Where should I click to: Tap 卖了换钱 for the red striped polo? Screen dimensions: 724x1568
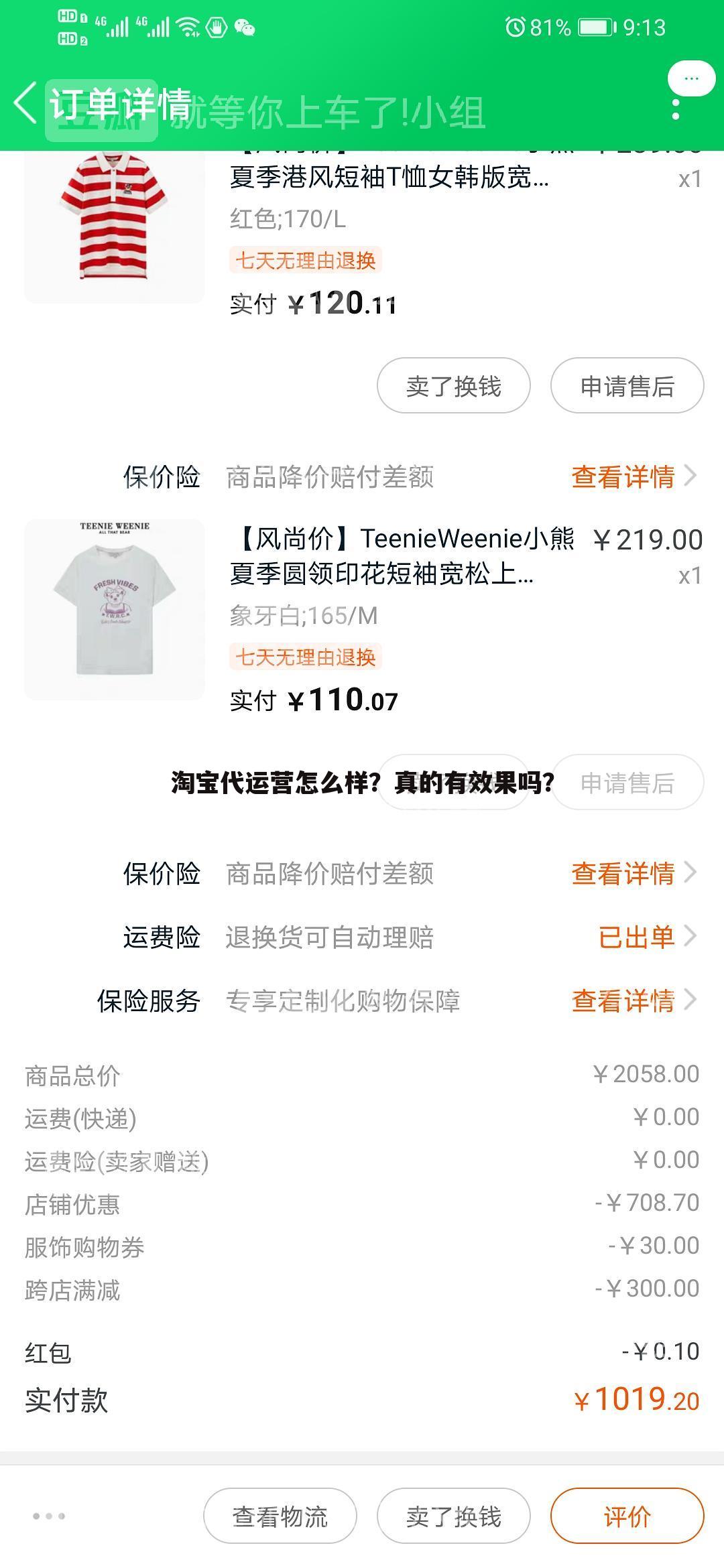tap(452, 386)
